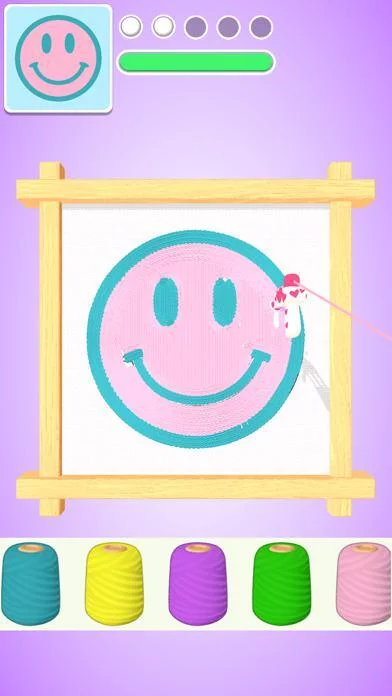Screen dimensions: 392x696
Task: Pick the pink yarn spool
Action: [x=364, y=584]
